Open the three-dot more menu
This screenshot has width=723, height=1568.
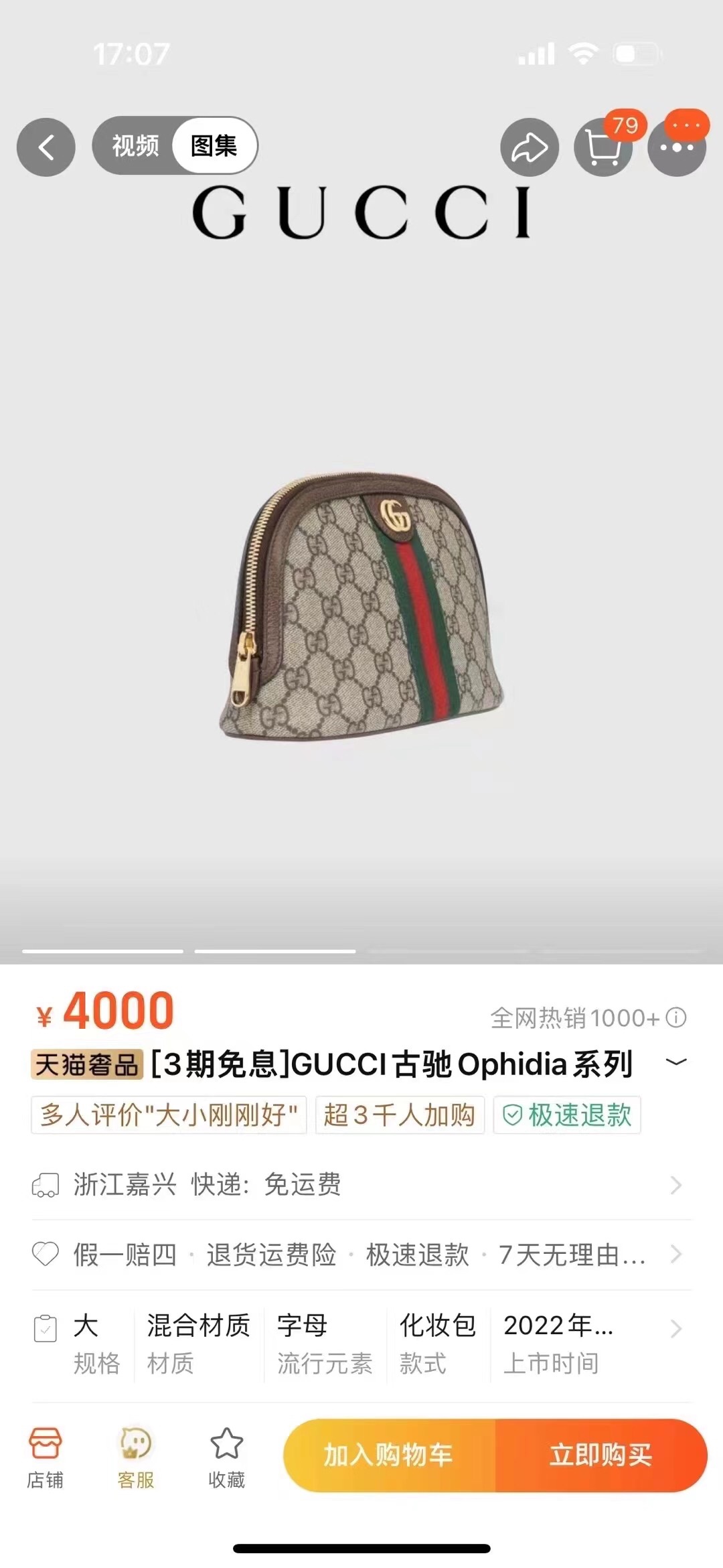click(677, 147)
